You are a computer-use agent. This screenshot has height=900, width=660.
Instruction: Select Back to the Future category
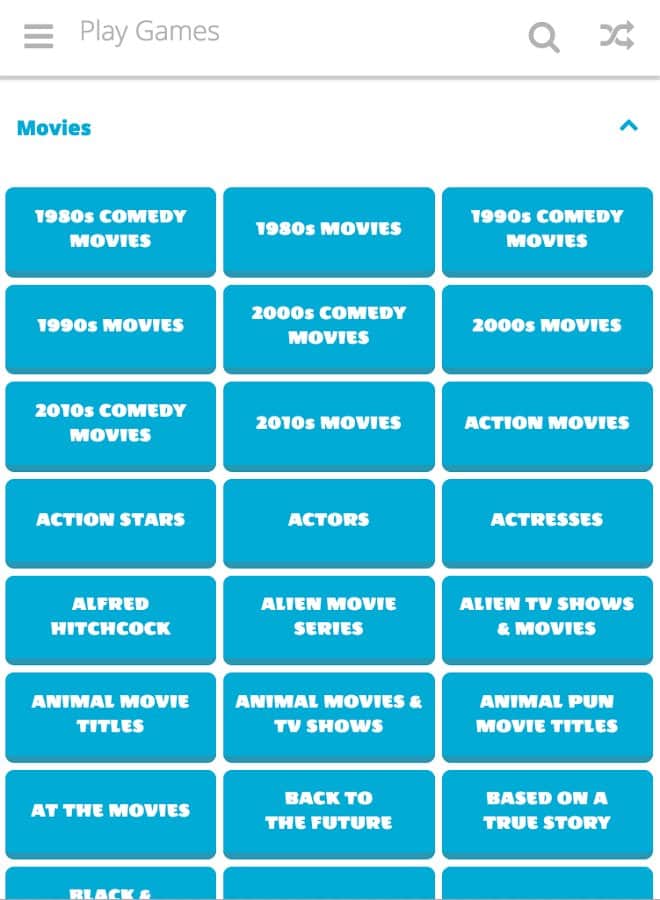[329, 811]
